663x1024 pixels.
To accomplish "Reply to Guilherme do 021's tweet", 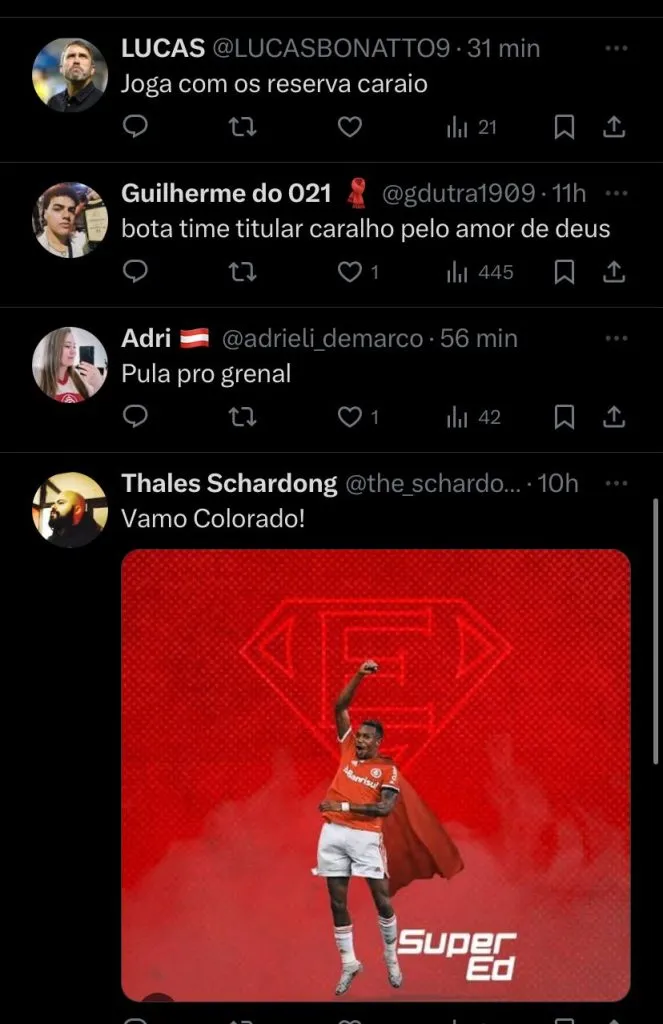I will pos(135,271).
